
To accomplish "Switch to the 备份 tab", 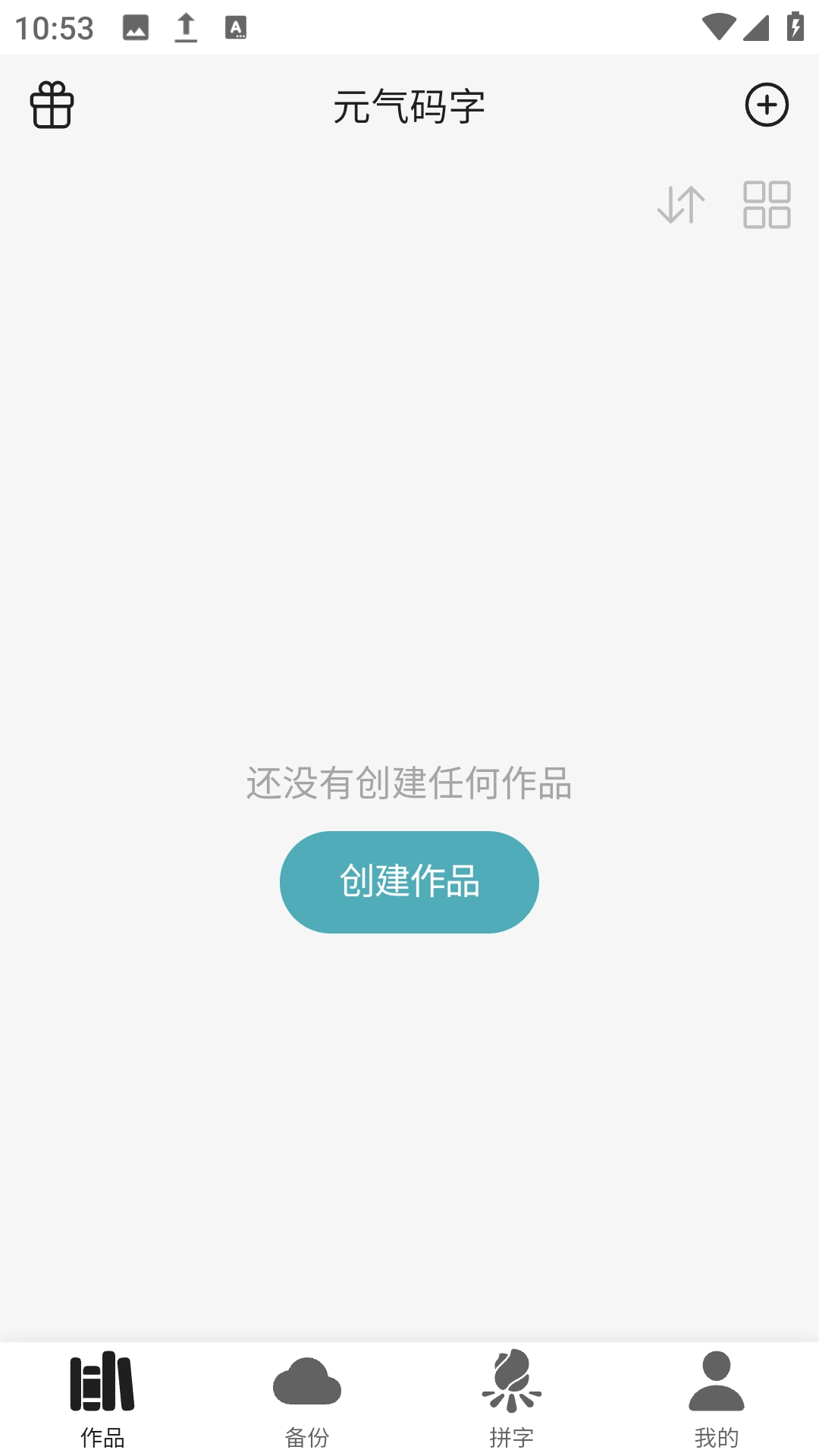I will (x=306, y=1407).
